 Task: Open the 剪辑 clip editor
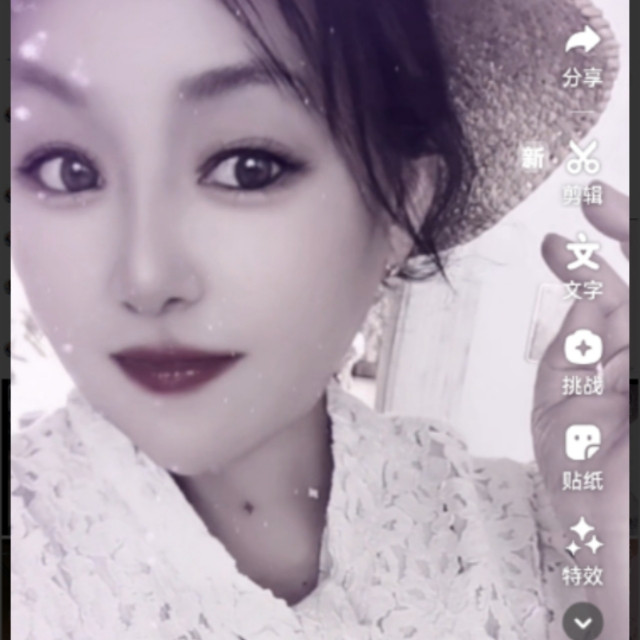tap(583, 156)
